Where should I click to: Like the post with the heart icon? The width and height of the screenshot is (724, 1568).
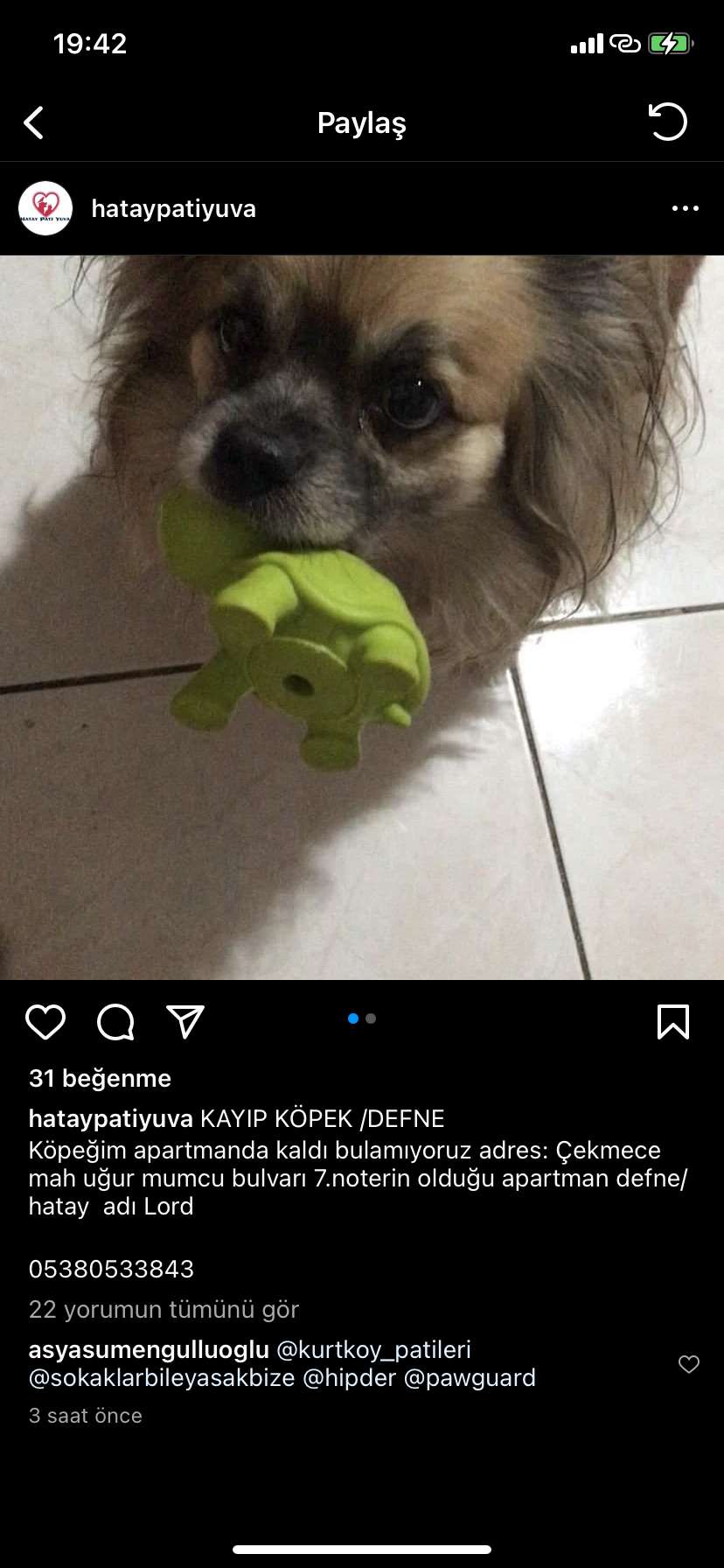[45, 1022]
